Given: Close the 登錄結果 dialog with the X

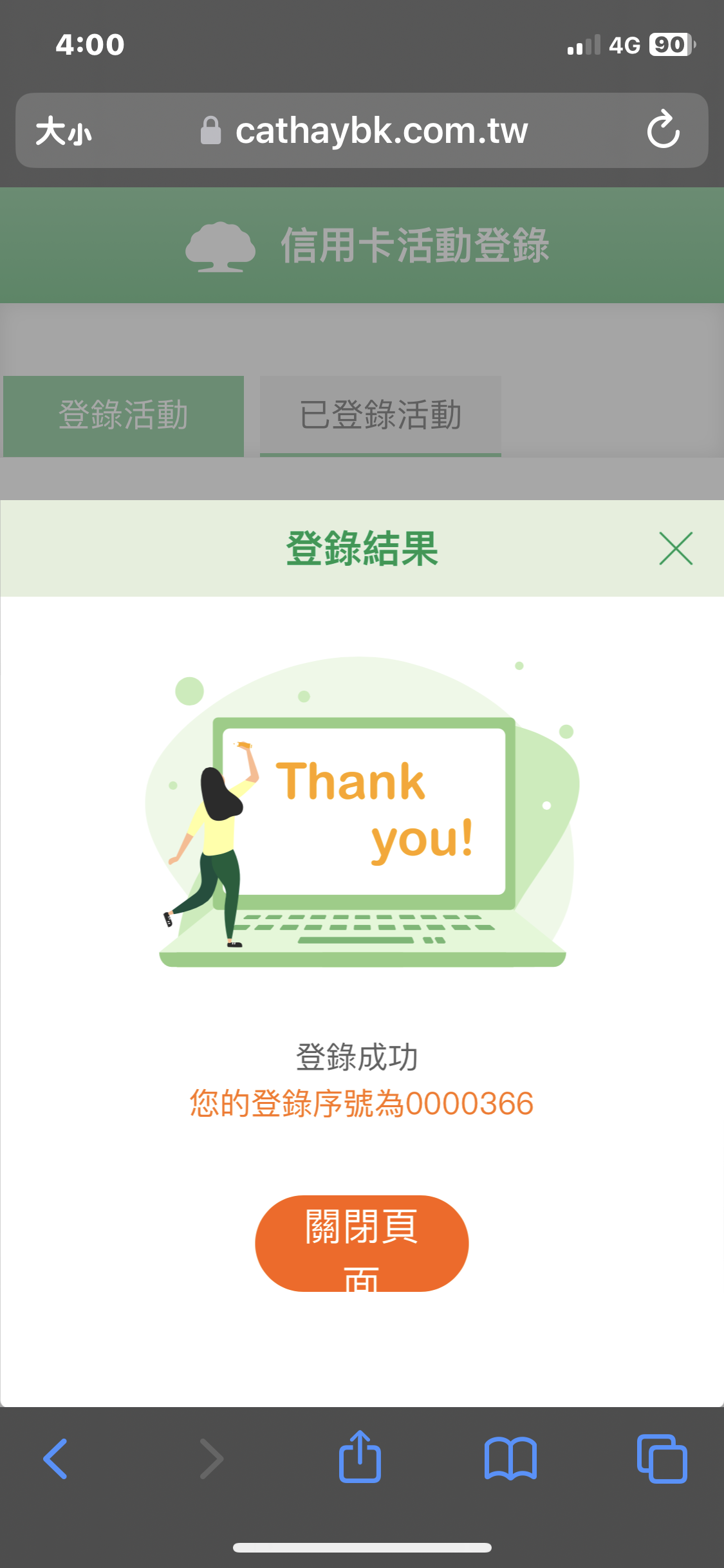Looking at the screenshot, I should 676,548.
